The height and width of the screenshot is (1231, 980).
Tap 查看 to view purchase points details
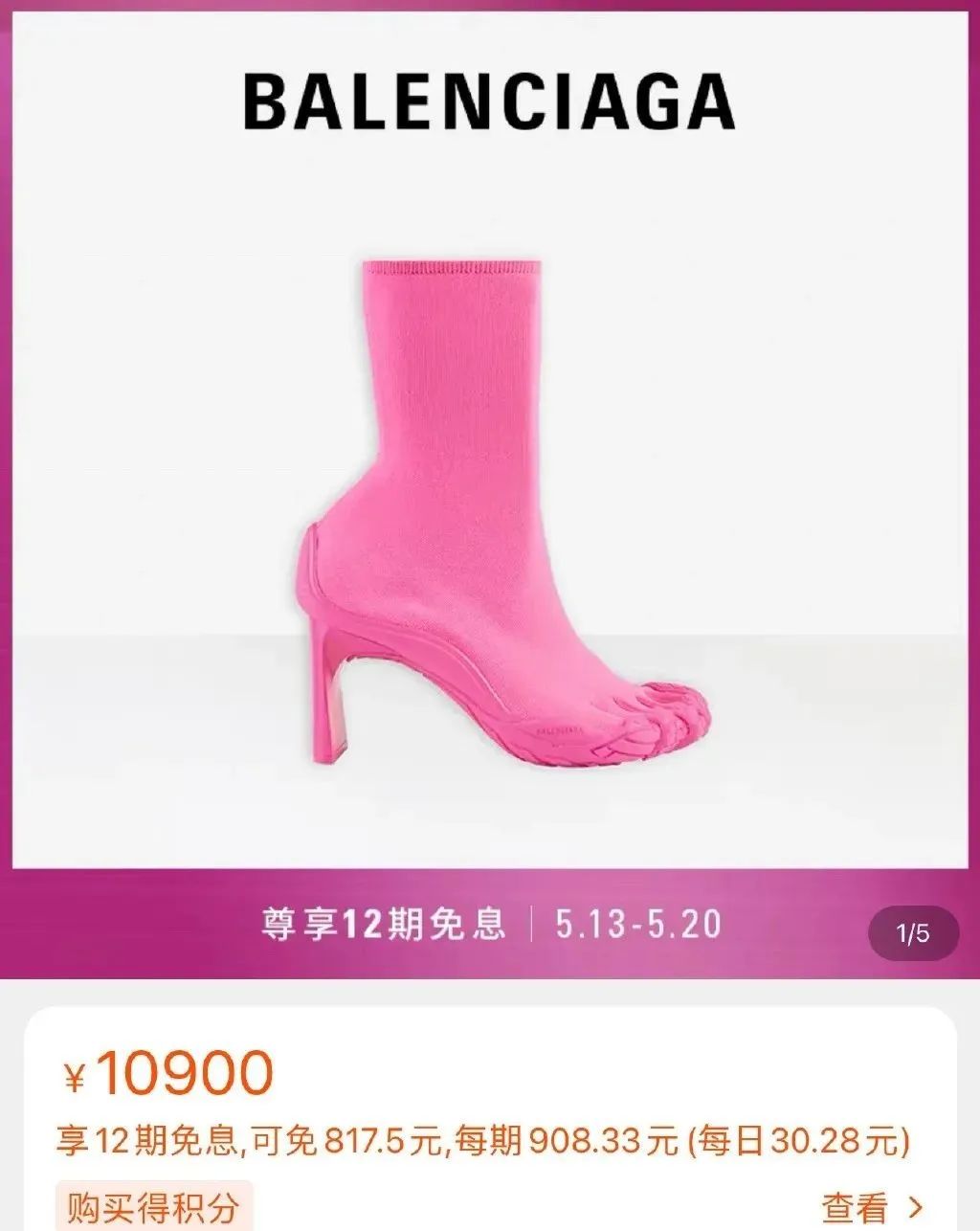(x=871, y=1207)
